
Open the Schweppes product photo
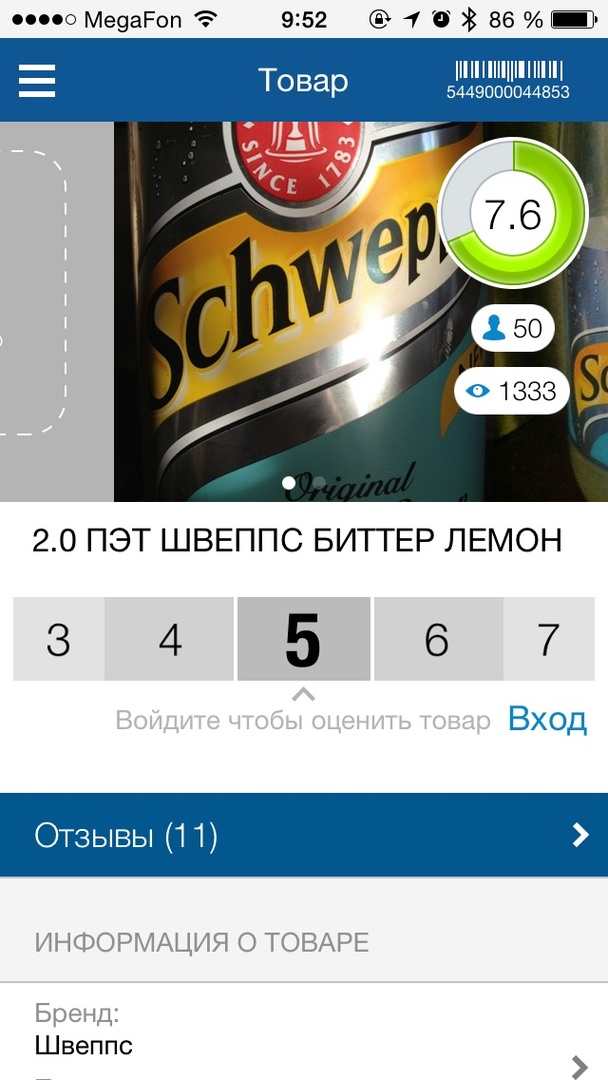[x=290, y=310]
